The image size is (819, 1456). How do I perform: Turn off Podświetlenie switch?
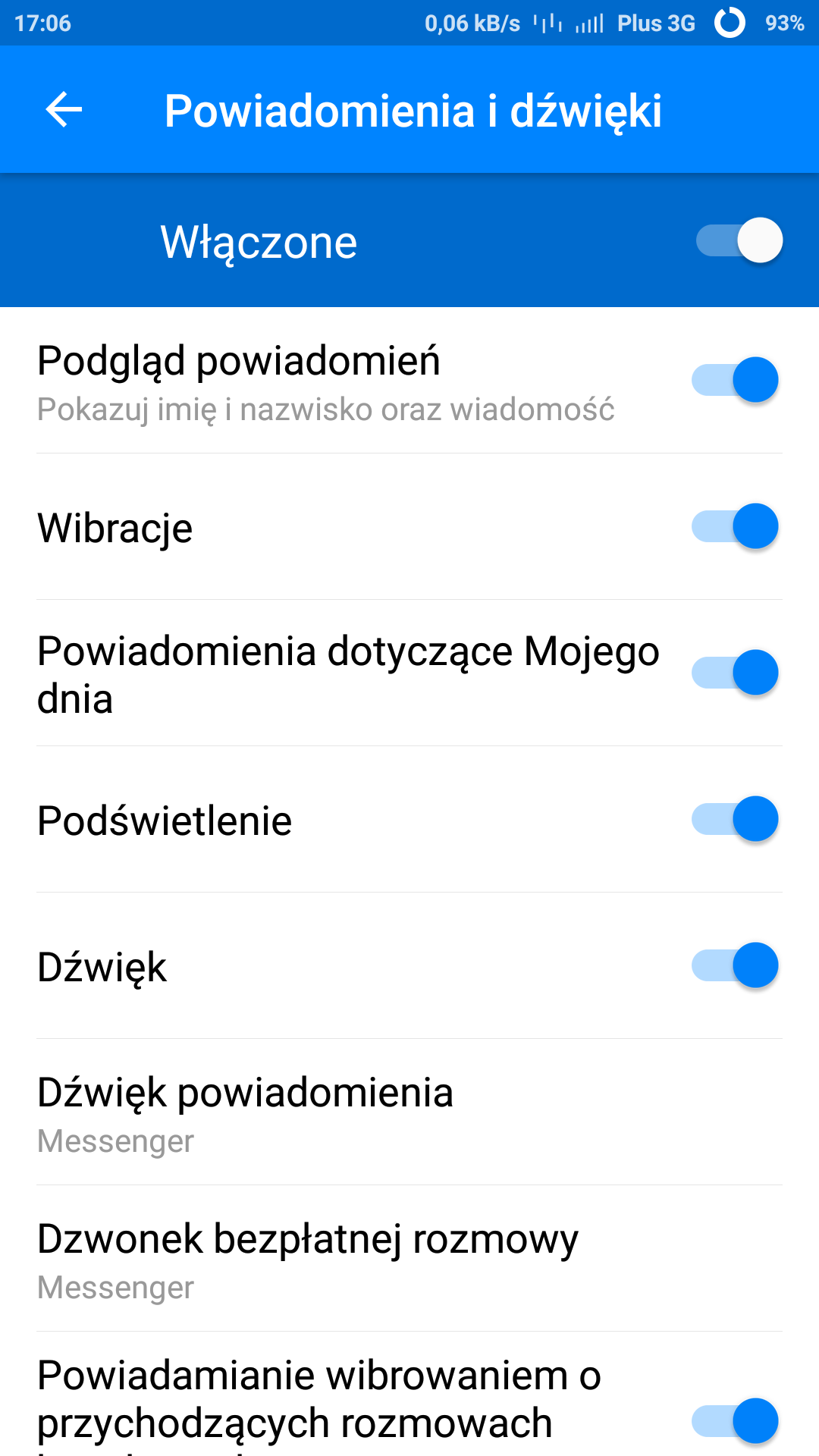734,819
